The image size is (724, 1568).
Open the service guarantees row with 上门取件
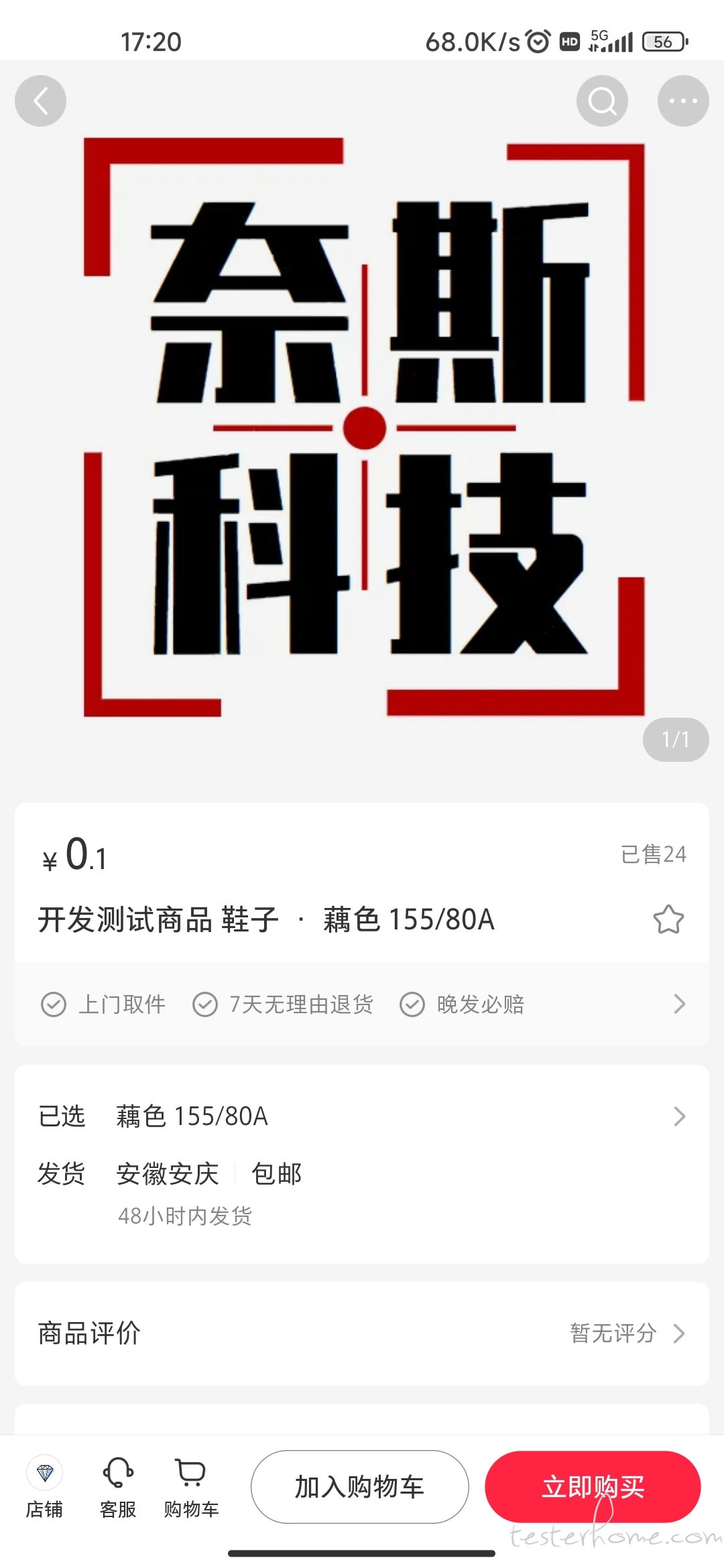point(362,1004)
